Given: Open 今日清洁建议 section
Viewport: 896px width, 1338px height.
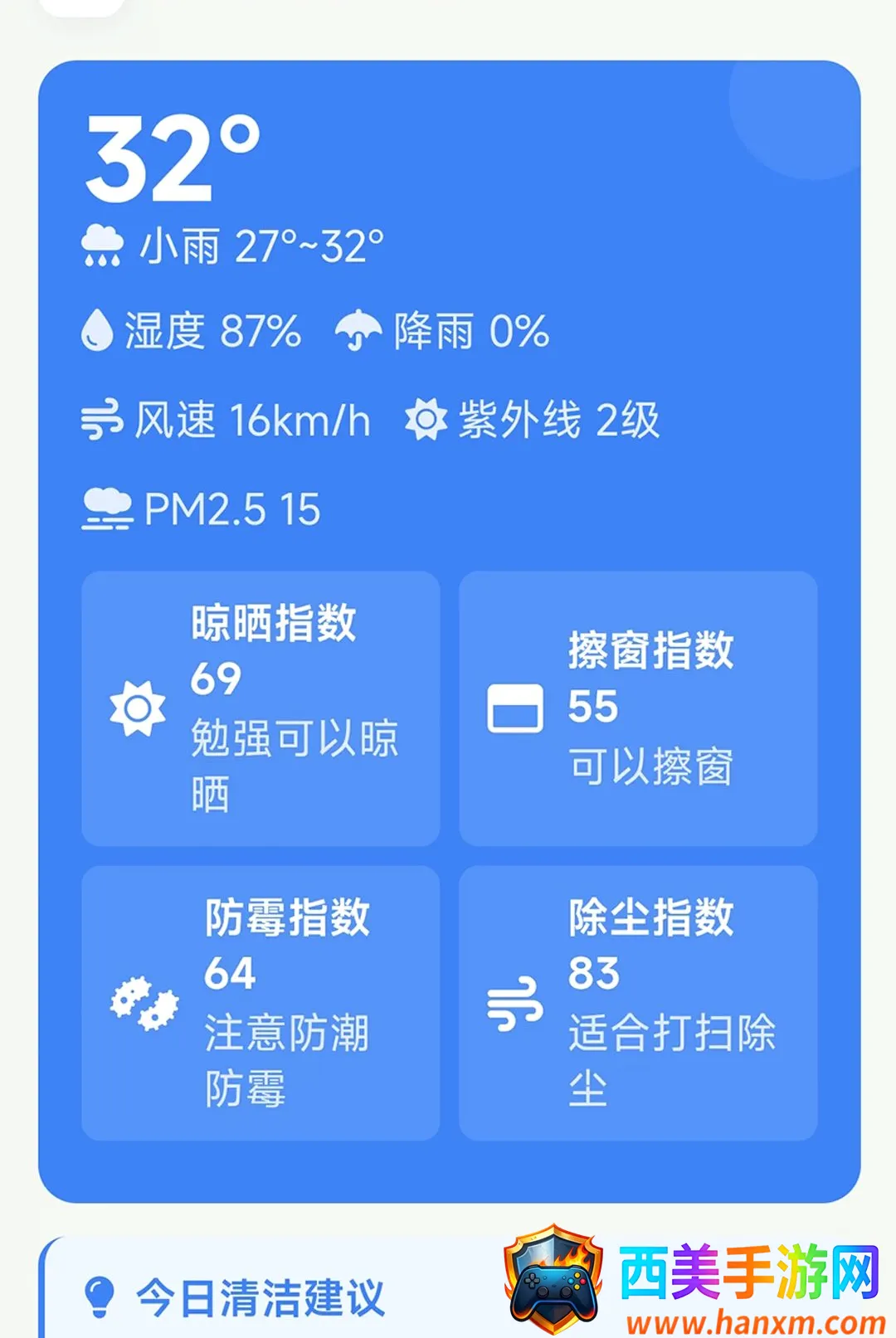Looking at the screenshot, I should [261, 1297].
